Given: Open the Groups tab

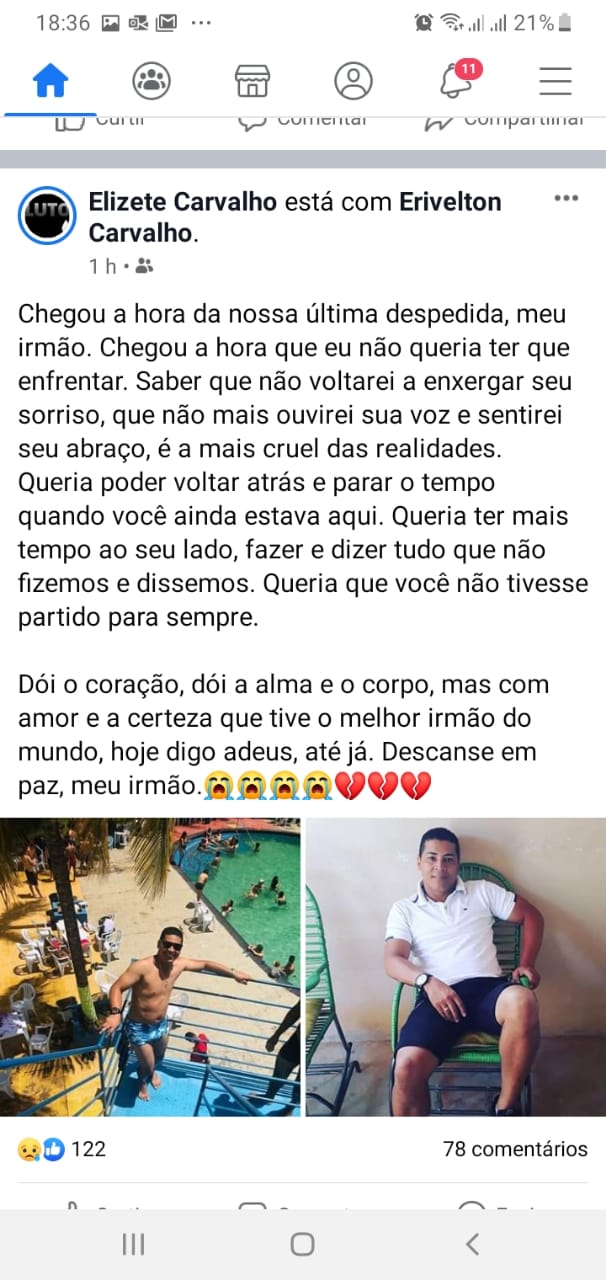Looking at the screenshot, I should coord(151,81).
